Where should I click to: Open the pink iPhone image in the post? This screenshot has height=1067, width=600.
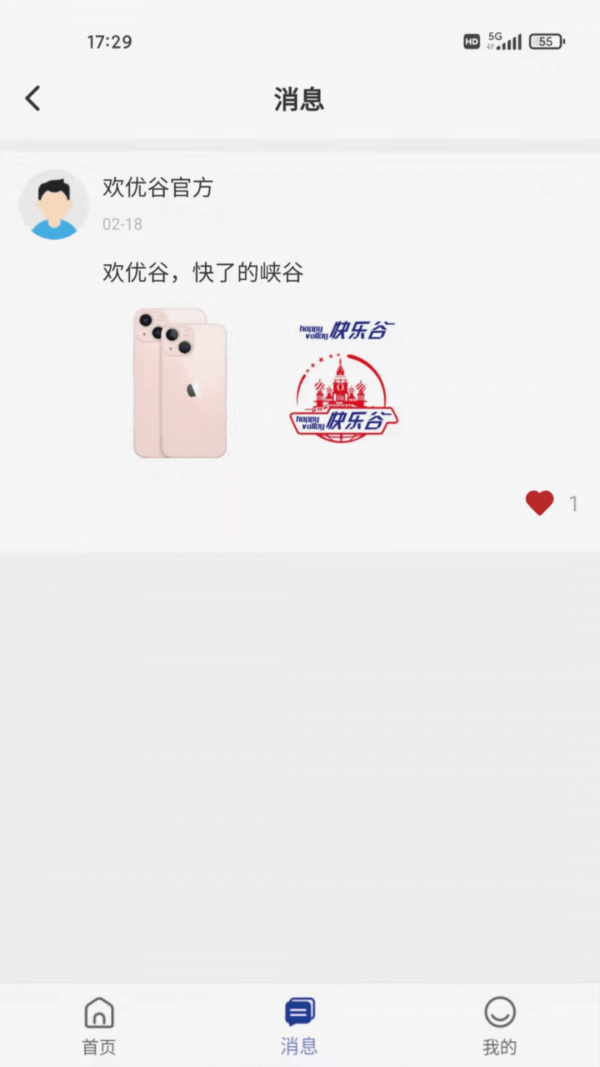[x=180, y=382]
